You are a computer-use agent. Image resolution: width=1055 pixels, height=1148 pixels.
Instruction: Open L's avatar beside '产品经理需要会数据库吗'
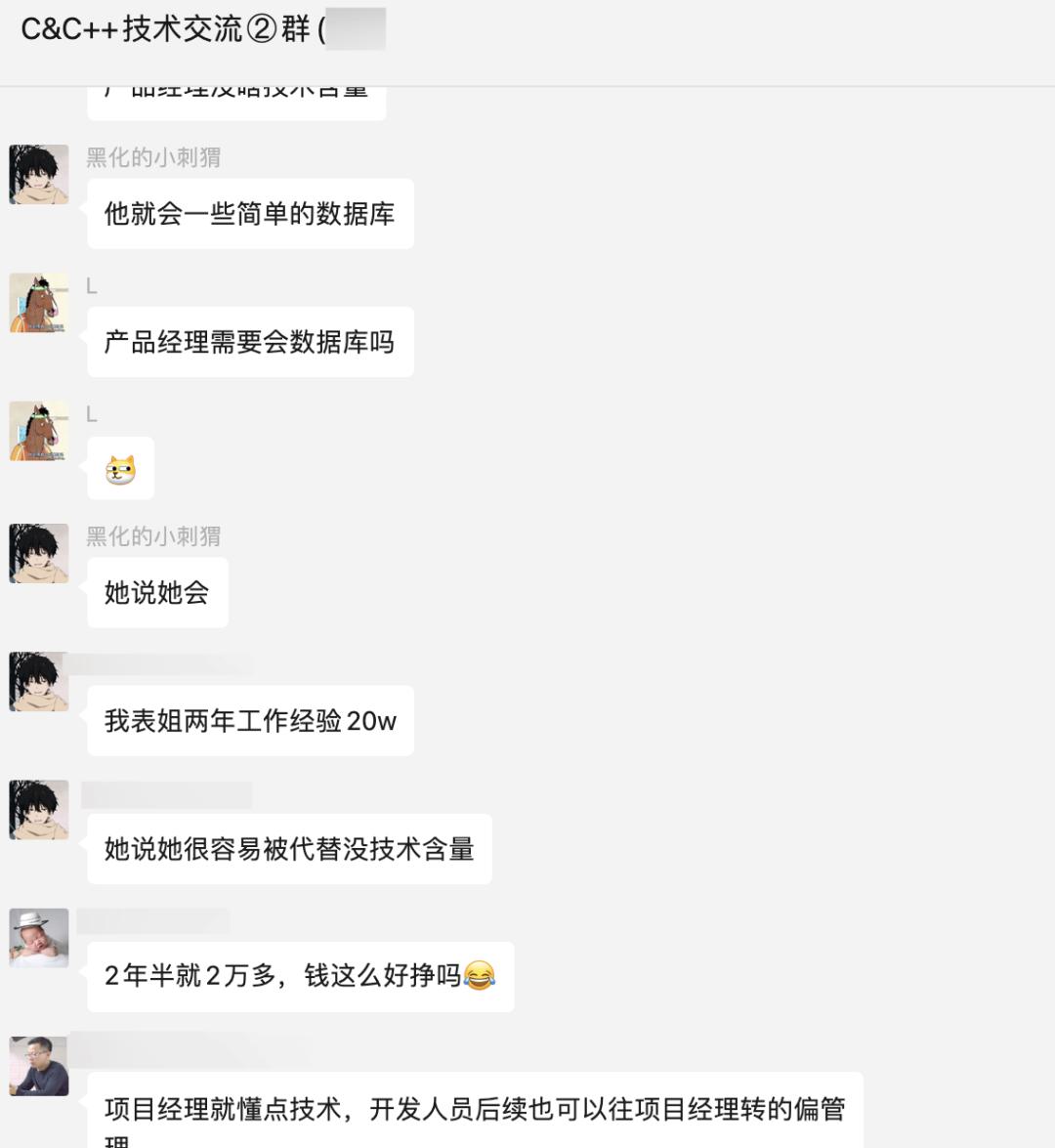coord(39,303)
